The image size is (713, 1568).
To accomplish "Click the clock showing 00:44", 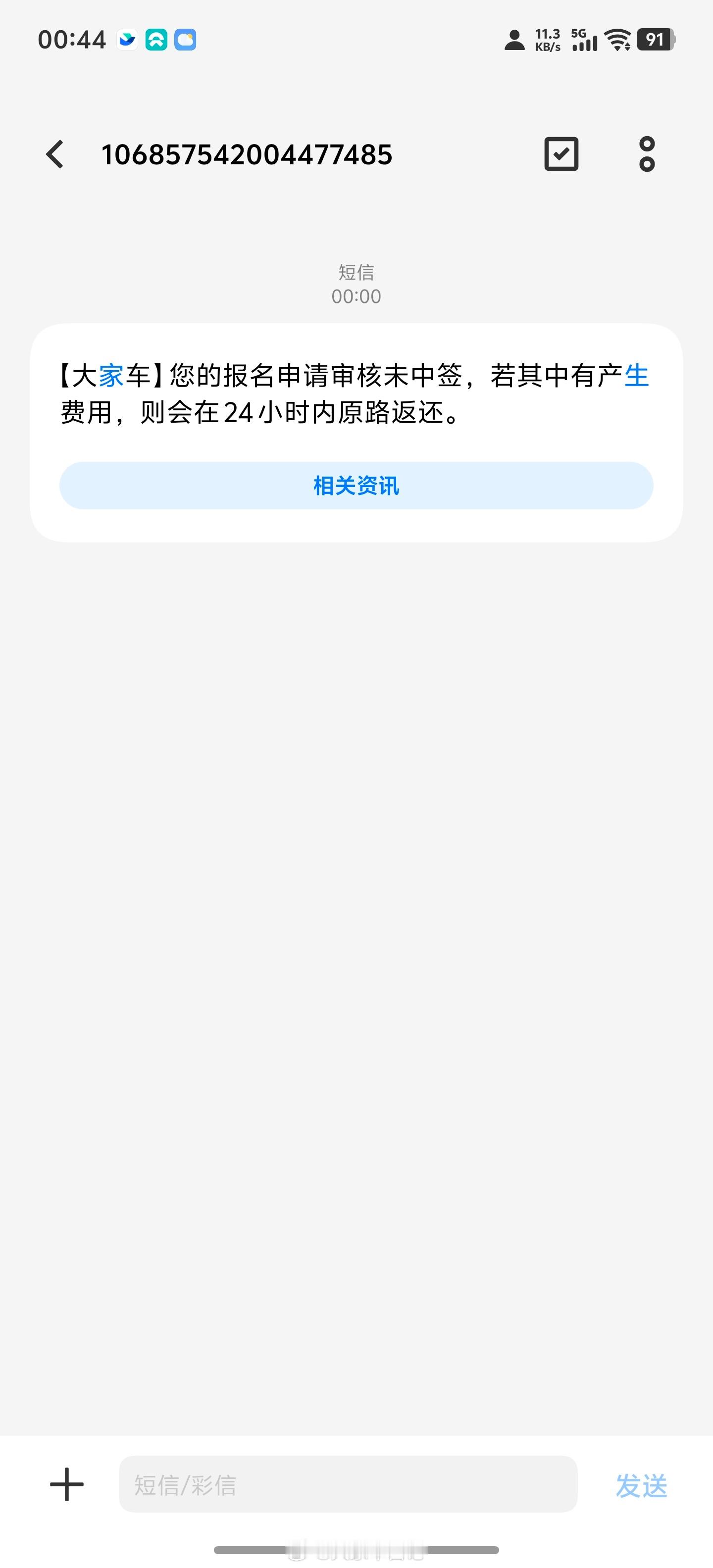I will click(x=71, y=40).
